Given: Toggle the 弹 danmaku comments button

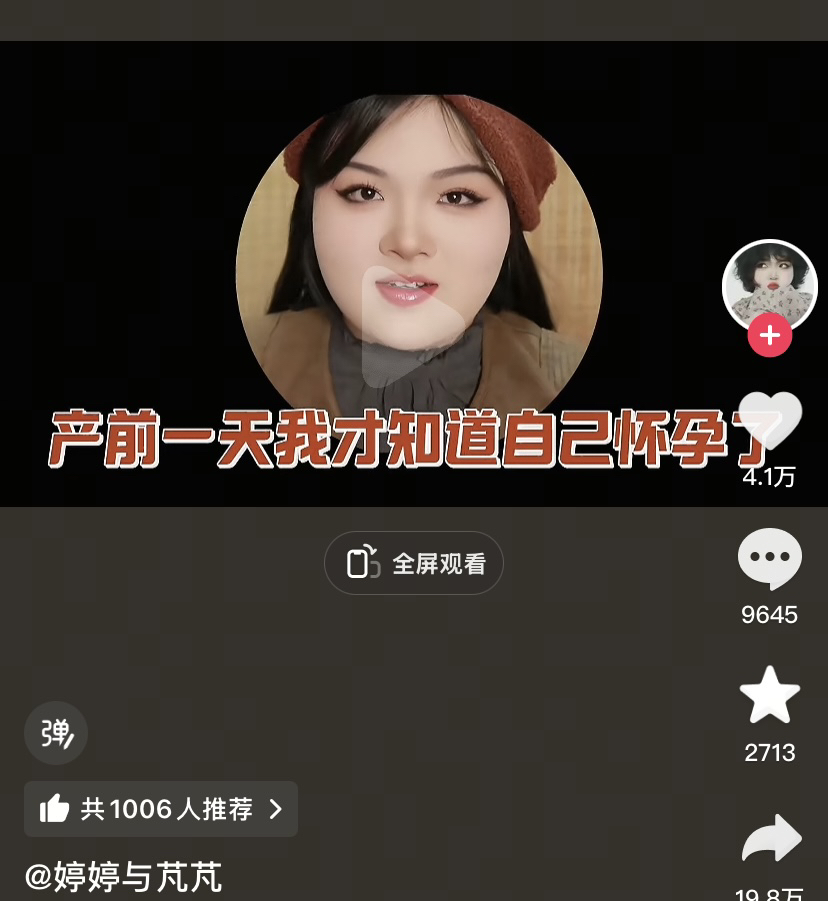Looking at the screenshot, I should pyautogui.click(x=56, y=733).
